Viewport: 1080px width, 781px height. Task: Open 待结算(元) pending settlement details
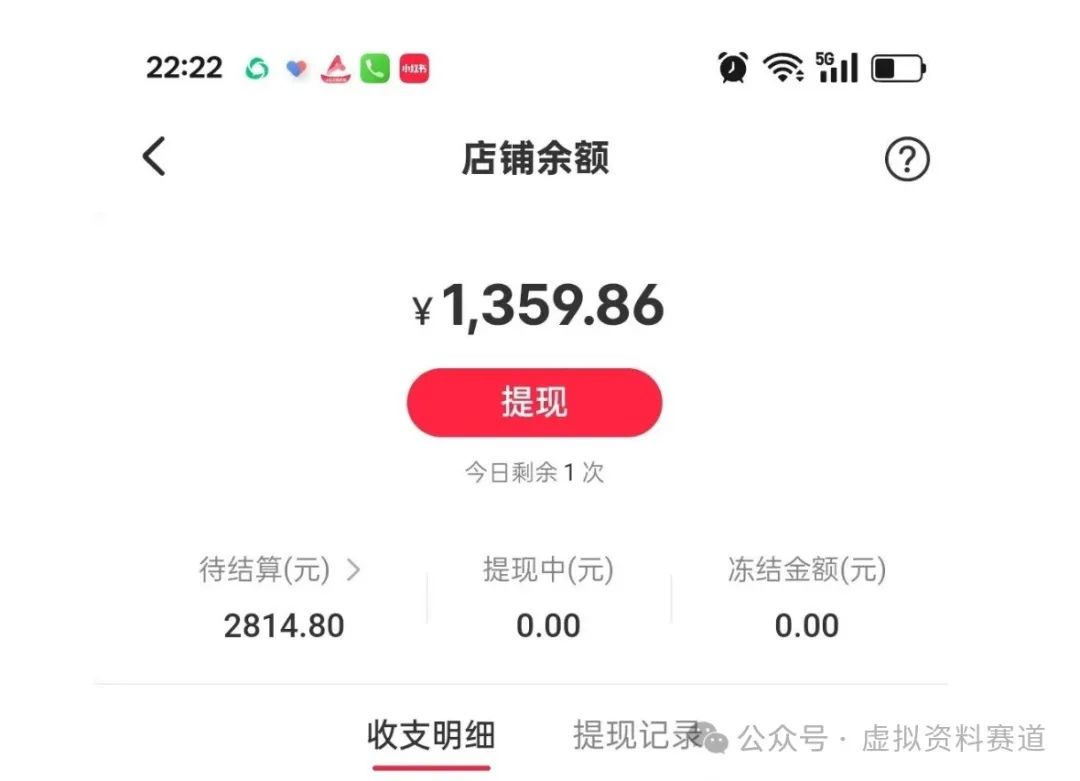pyautogui.click(x=281, y=571)
